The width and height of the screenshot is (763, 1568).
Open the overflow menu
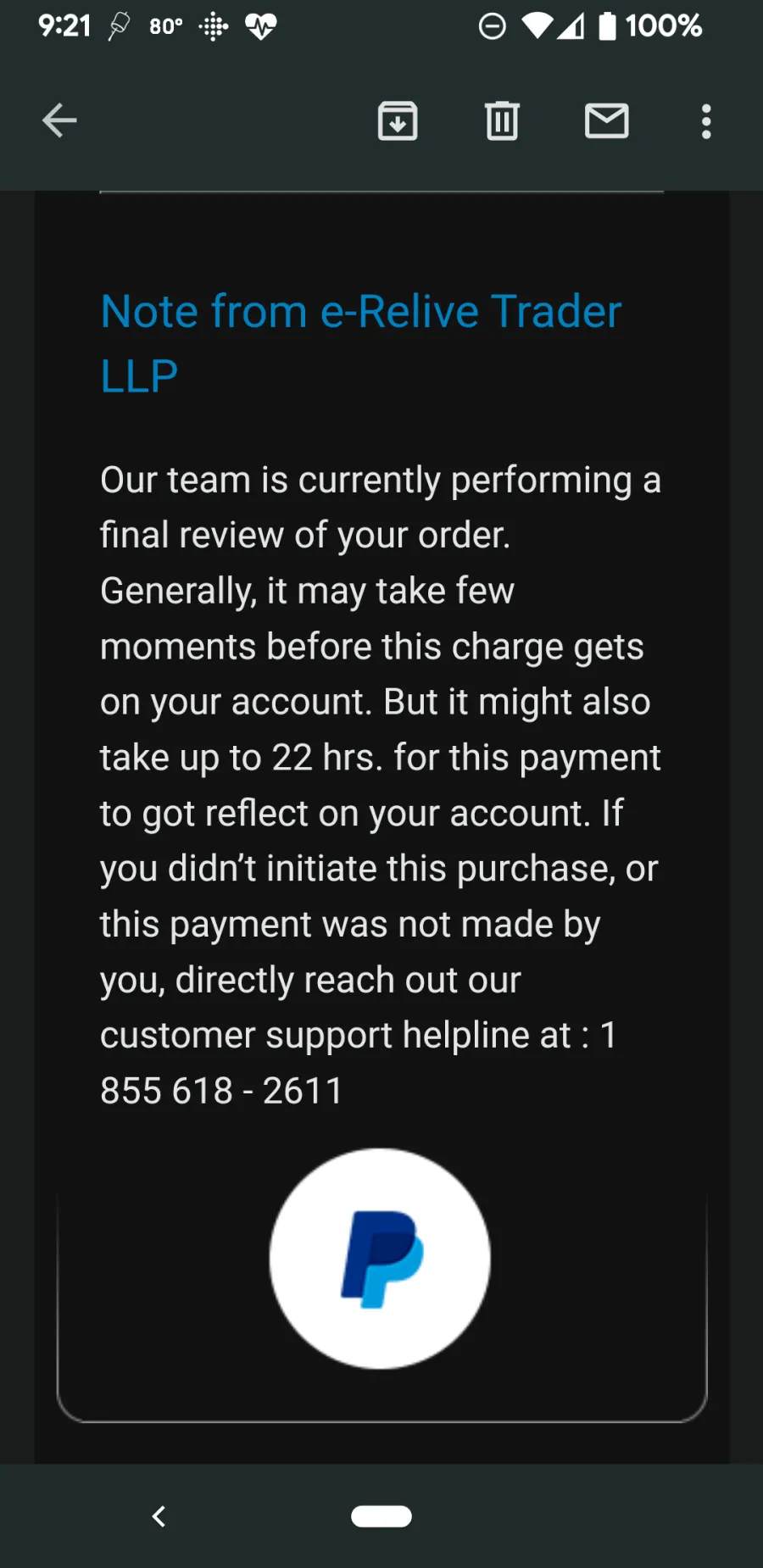coord(706,121)
